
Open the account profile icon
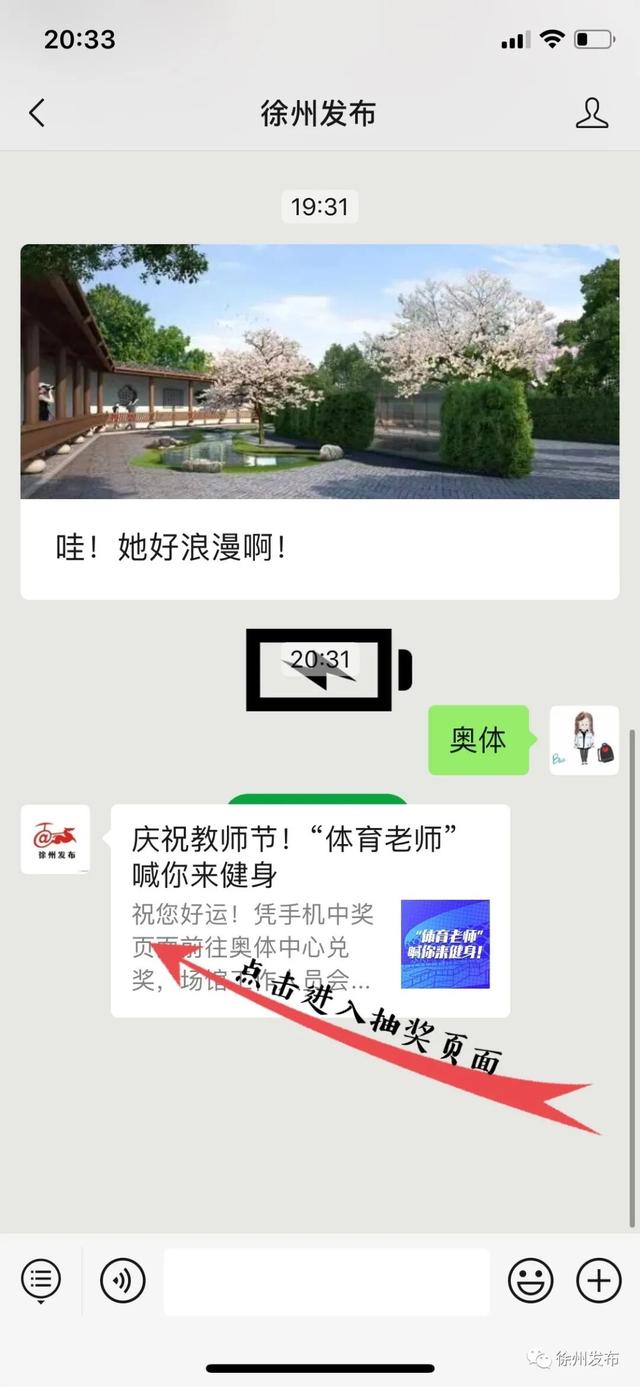click(592, 113)
